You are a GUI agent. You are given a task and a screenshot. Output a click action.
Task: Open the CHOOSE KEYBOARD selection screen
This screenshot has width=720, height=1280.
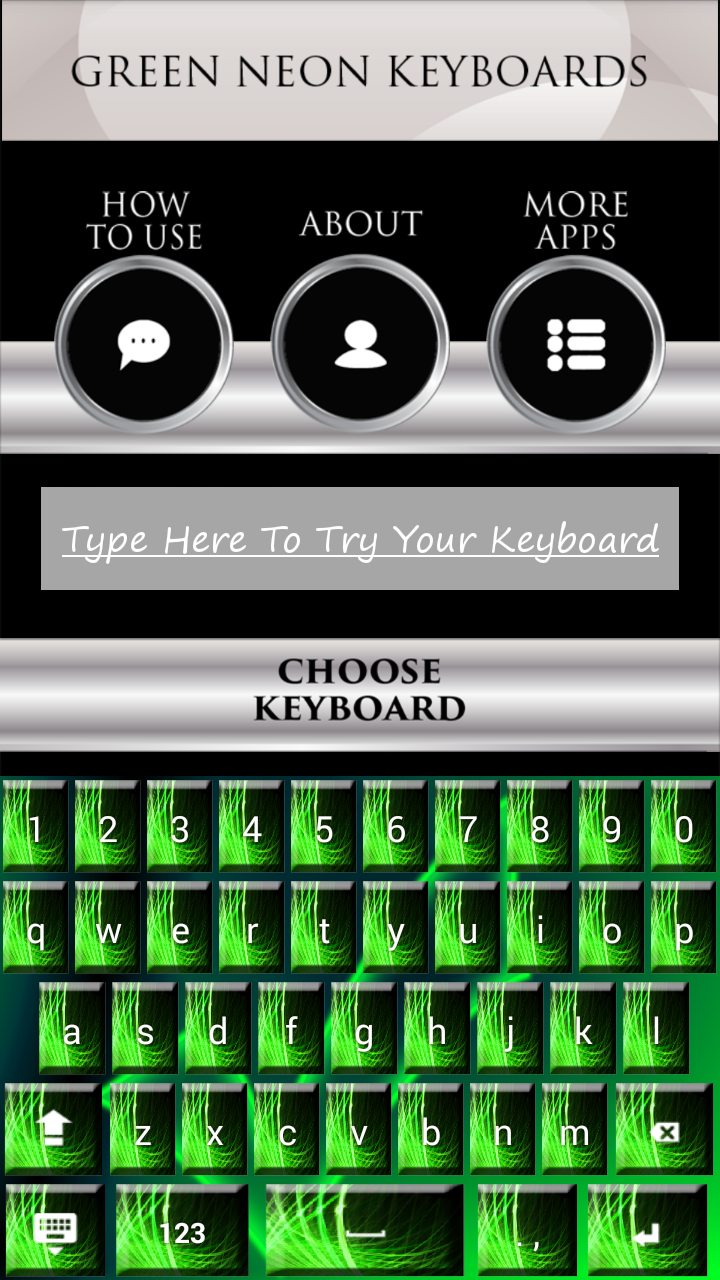[x=360, y=690]
